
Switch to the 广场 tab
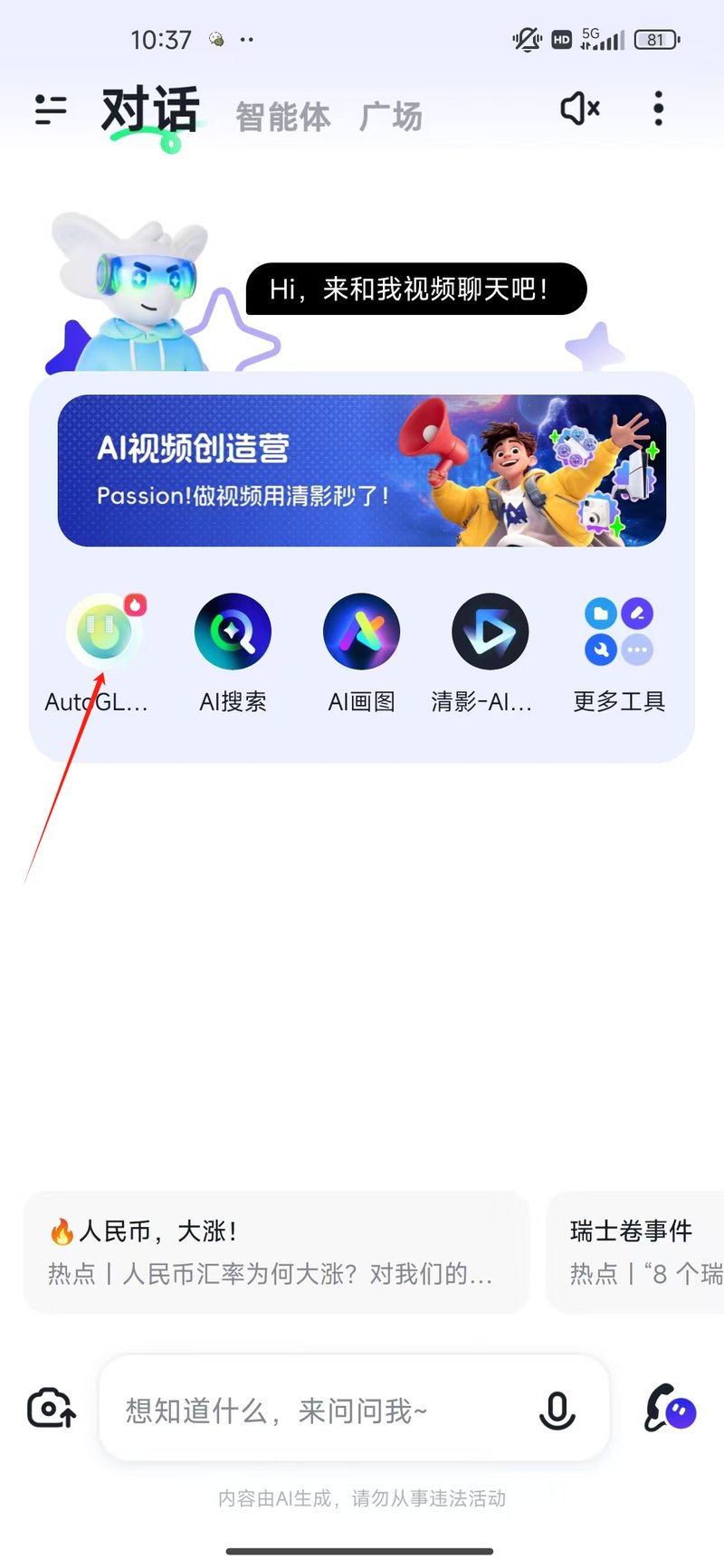pos(391,117)
